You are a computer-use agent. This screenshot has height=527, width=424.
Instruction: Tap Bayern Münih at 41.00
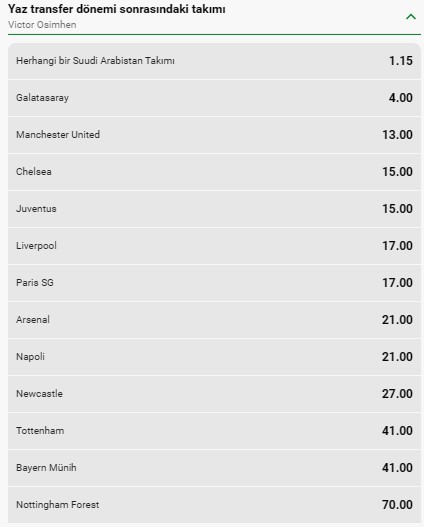tap(214, 468)
